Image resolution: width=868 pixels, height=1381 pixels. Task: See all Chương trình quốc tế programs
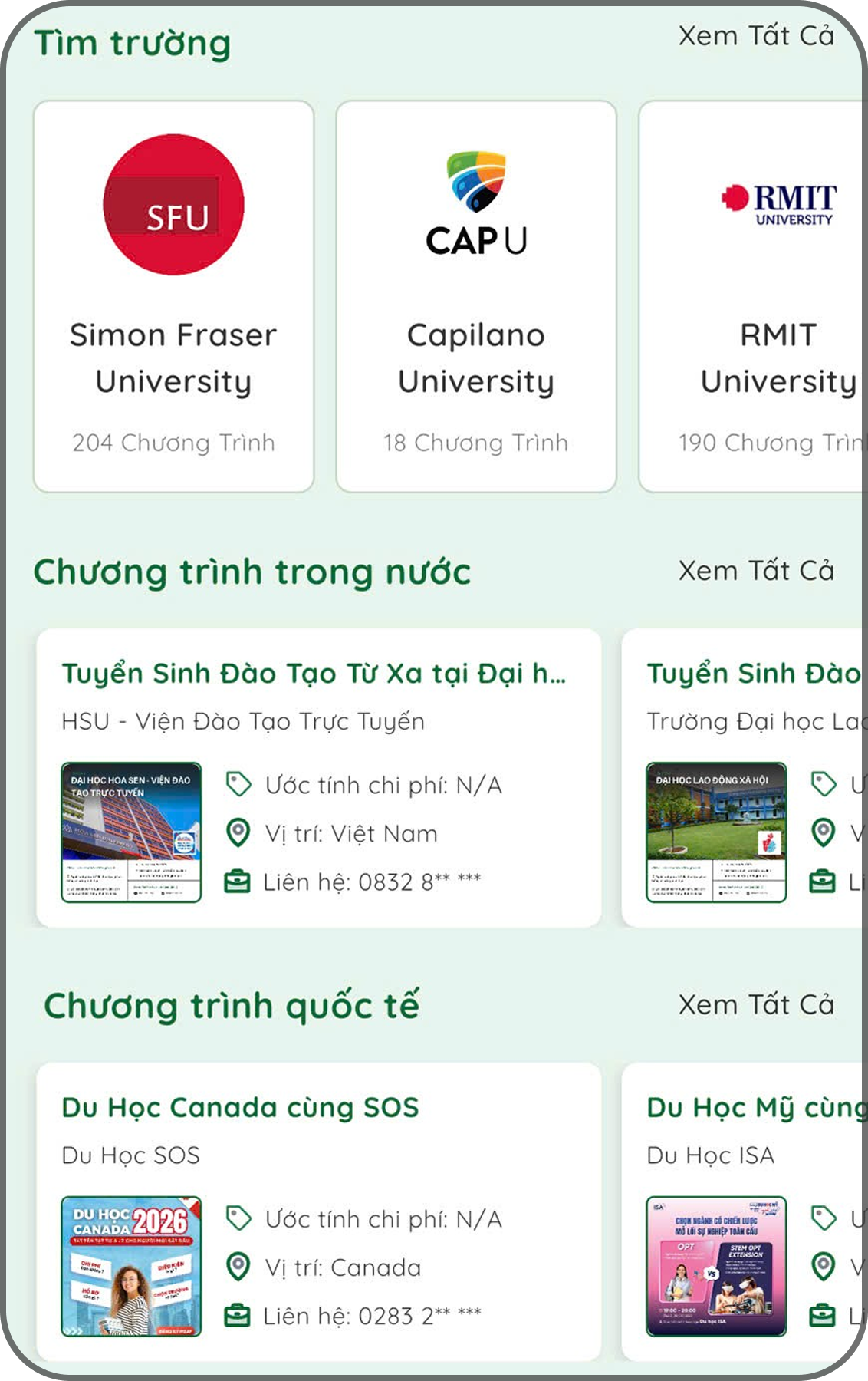756,1005
